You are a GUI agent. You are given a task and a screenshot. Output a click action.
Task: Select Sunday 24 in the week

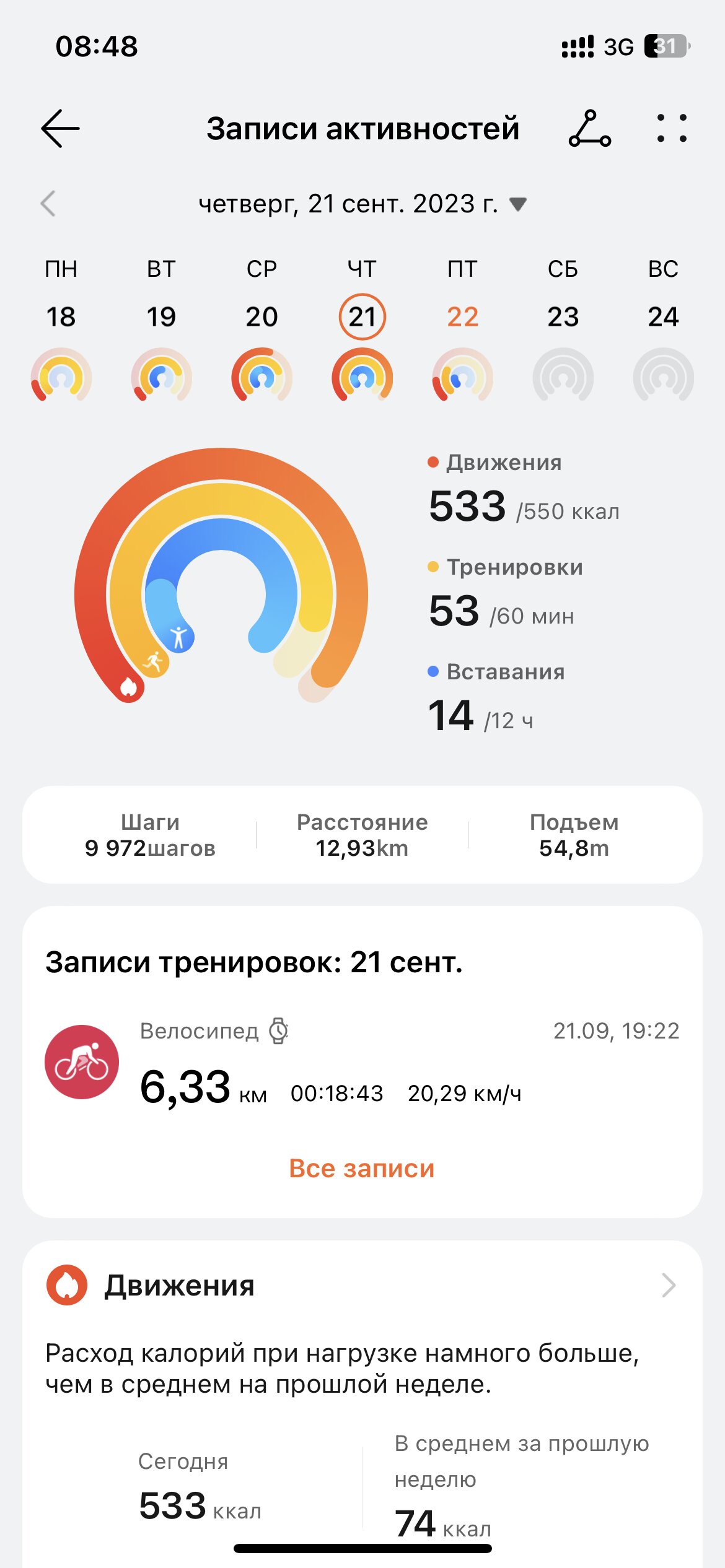pyautogui.click(x=663, y=329)
